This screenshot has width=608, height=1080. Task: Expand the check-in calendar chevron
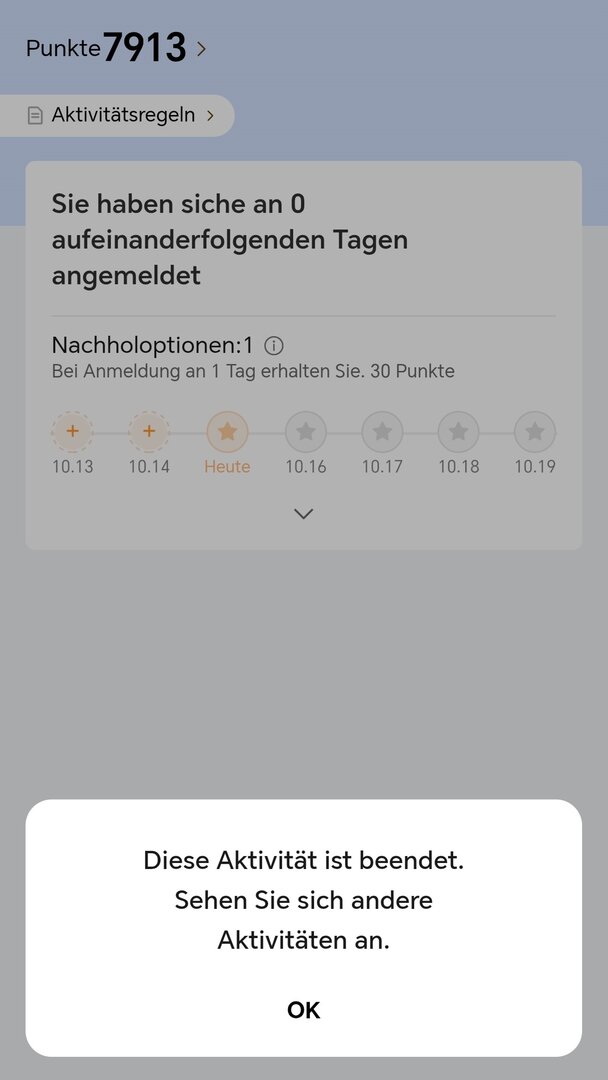pos(304,514)
